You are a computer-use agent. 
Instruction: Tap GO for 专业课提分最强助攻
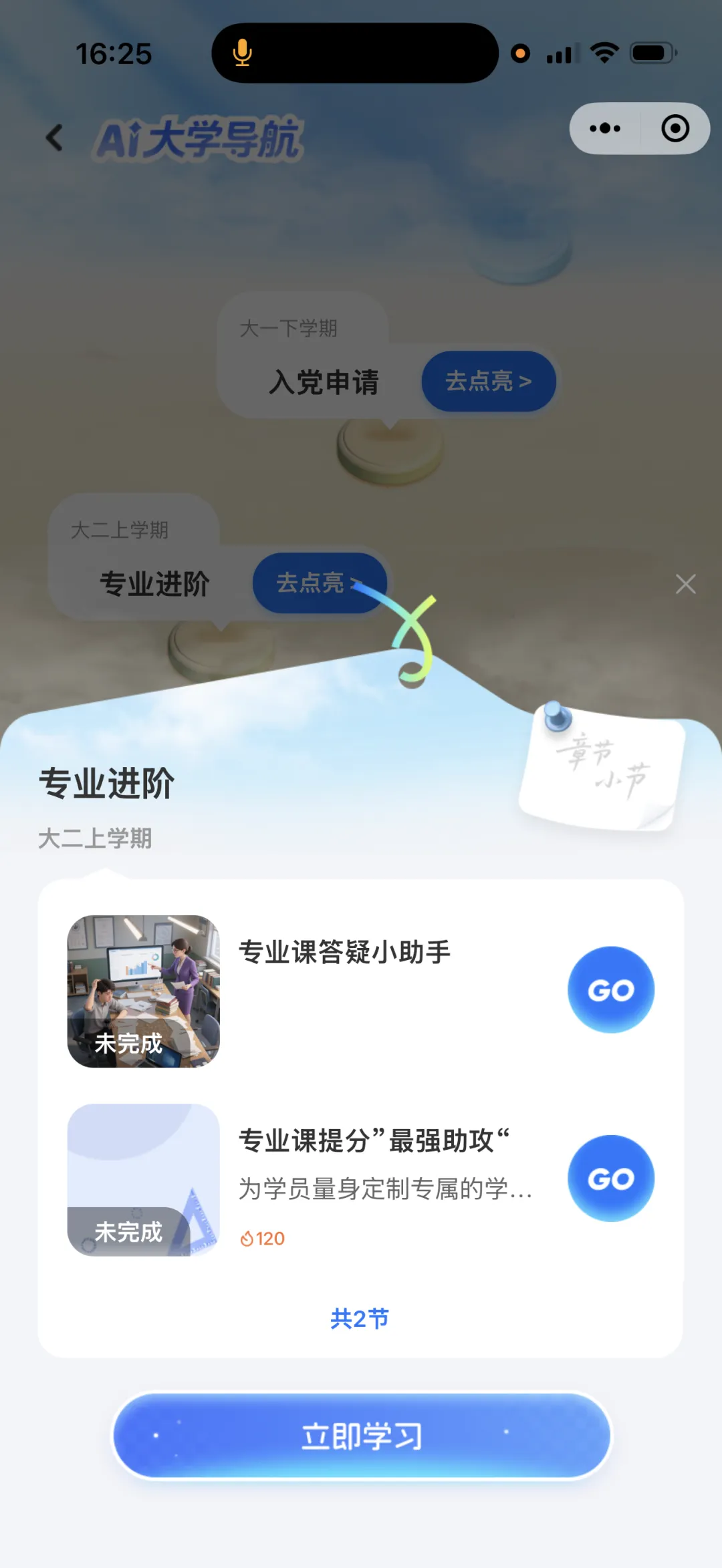point(611,1179)
